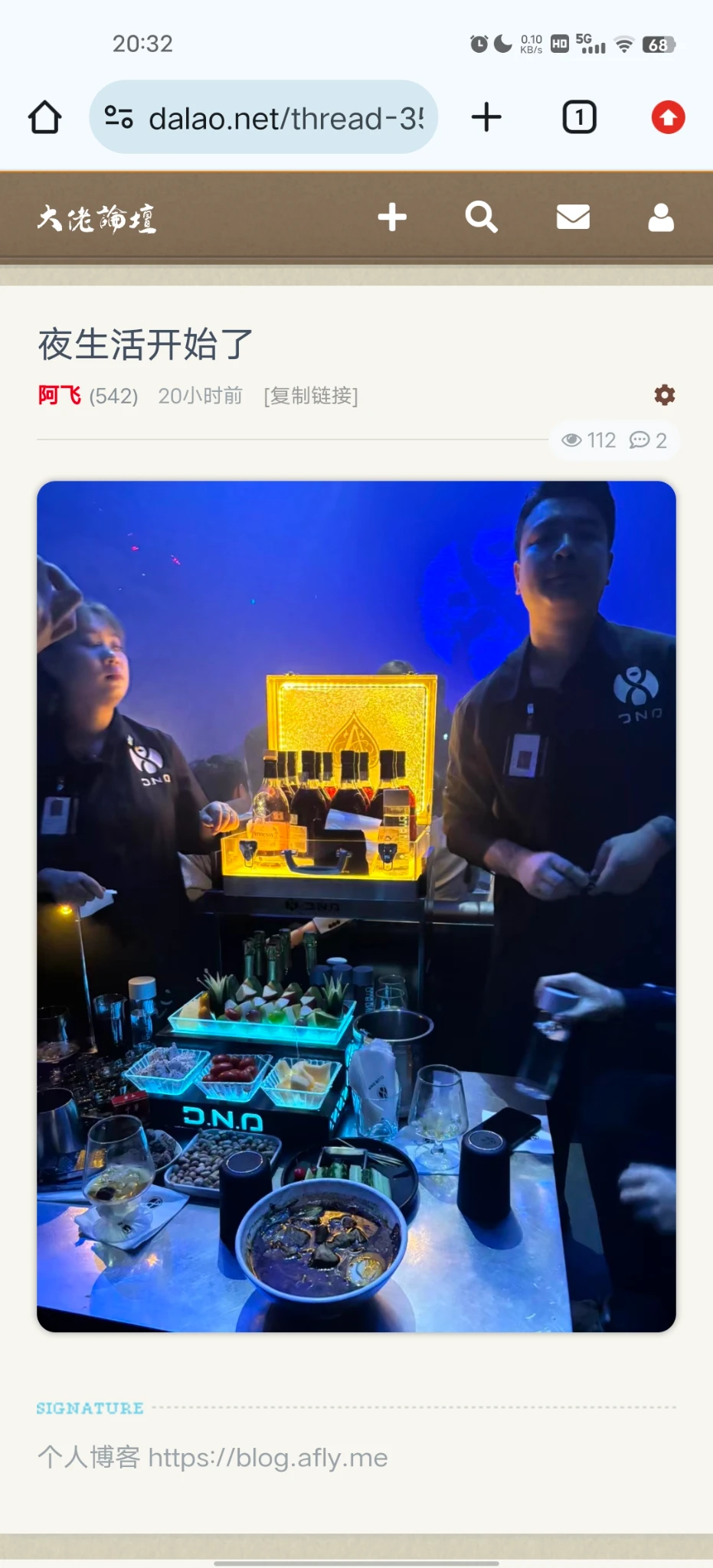
Task: Open a new browser tab
Action: coord(486,118)
